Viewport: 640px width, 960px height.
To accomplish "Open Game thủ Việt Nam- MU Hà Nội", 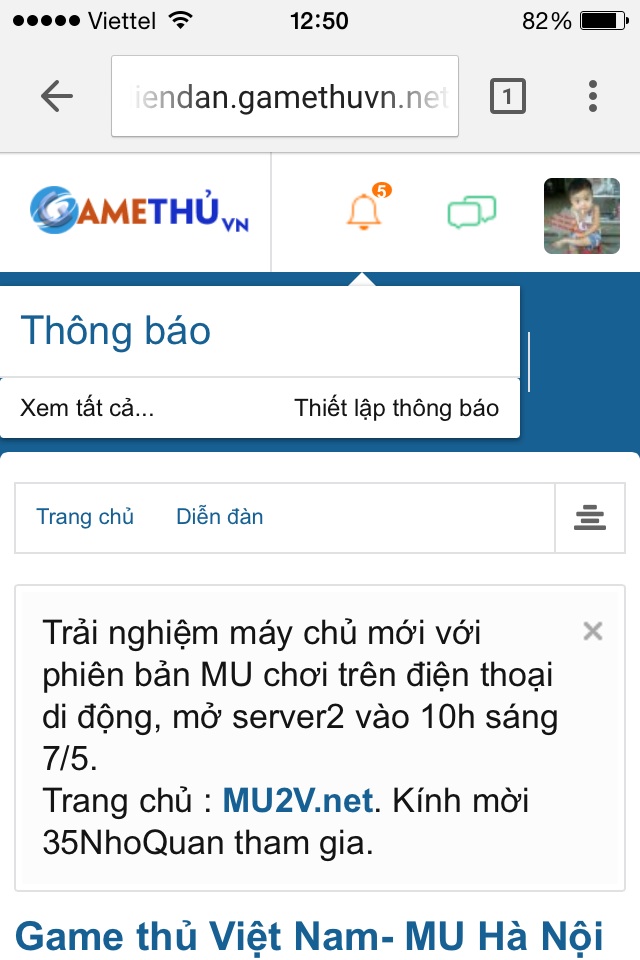I will pyautogui.click(x=309, y=937).
